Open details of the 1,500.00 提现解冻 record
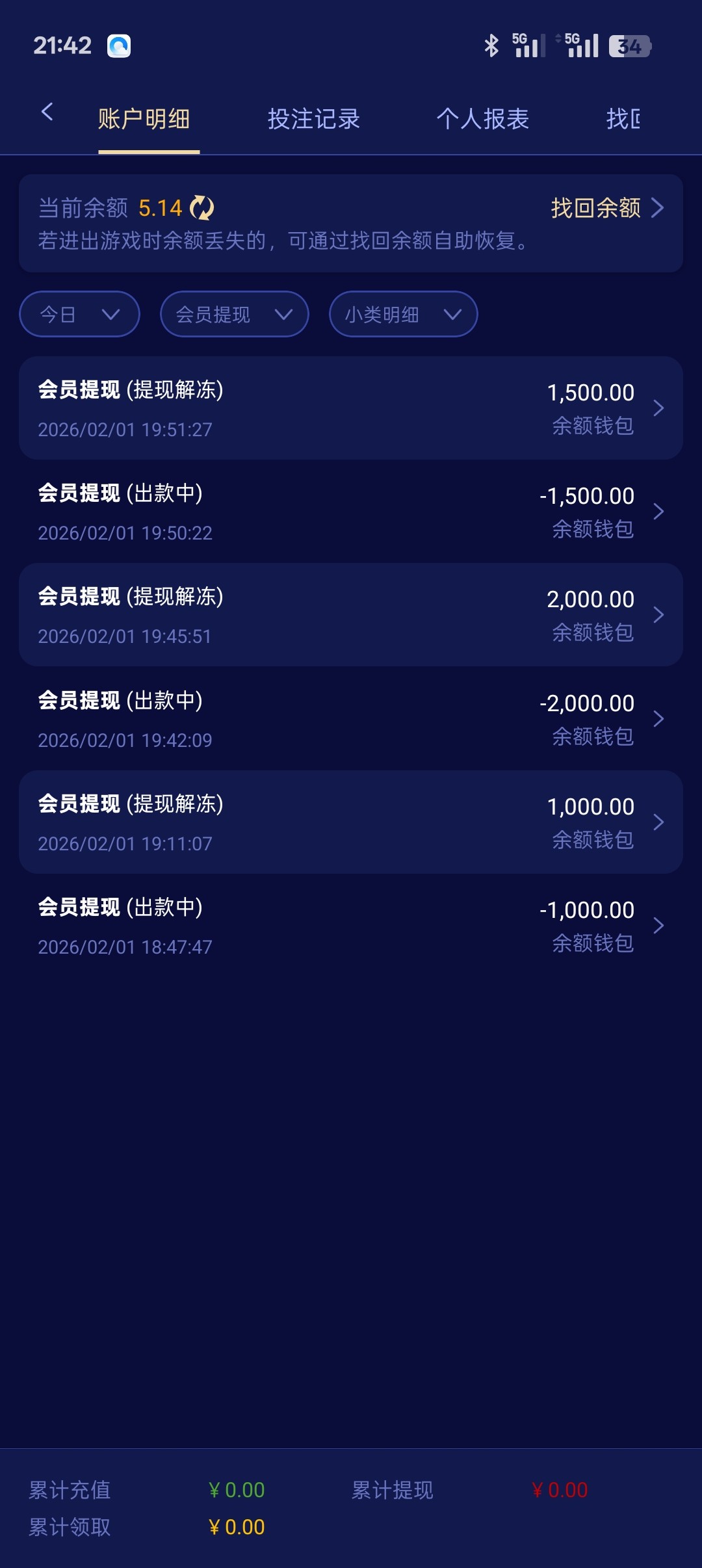702x1568 pixels. (x=351, y=408)
